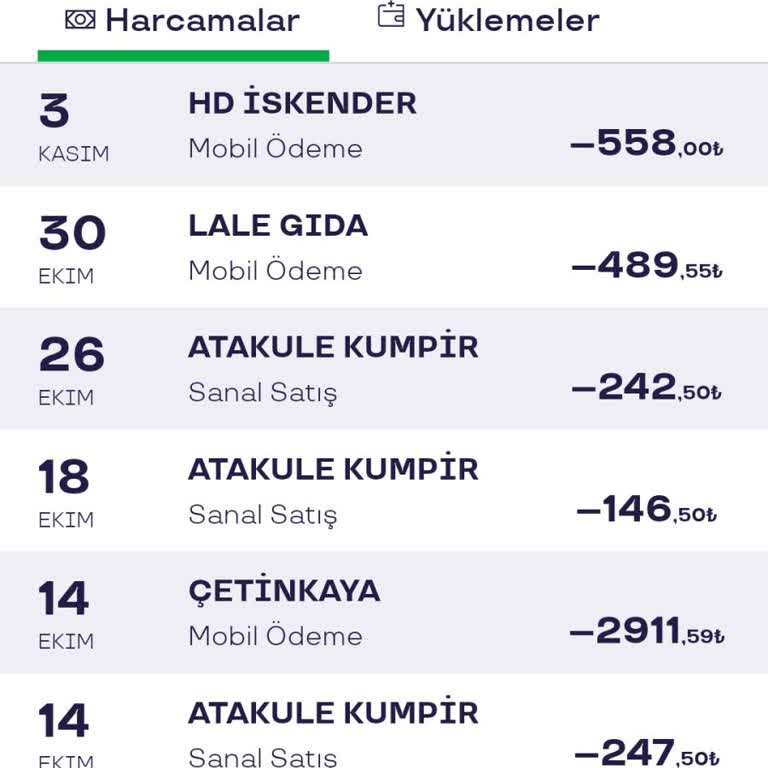View the Lale Gıda payment details
The width and height of the screenshot is (768, 768).
point(384,248)
